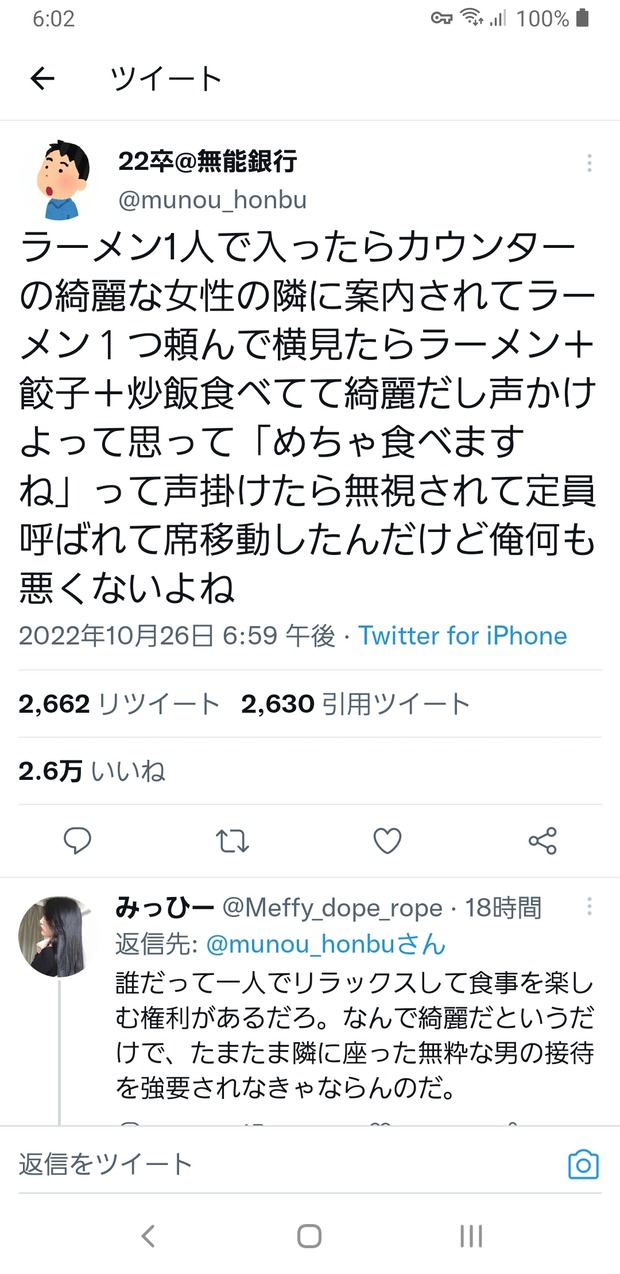View the 2.6万 likes list
The image size is (620, 1274).
pyautogui.click(x=92, y=771)
